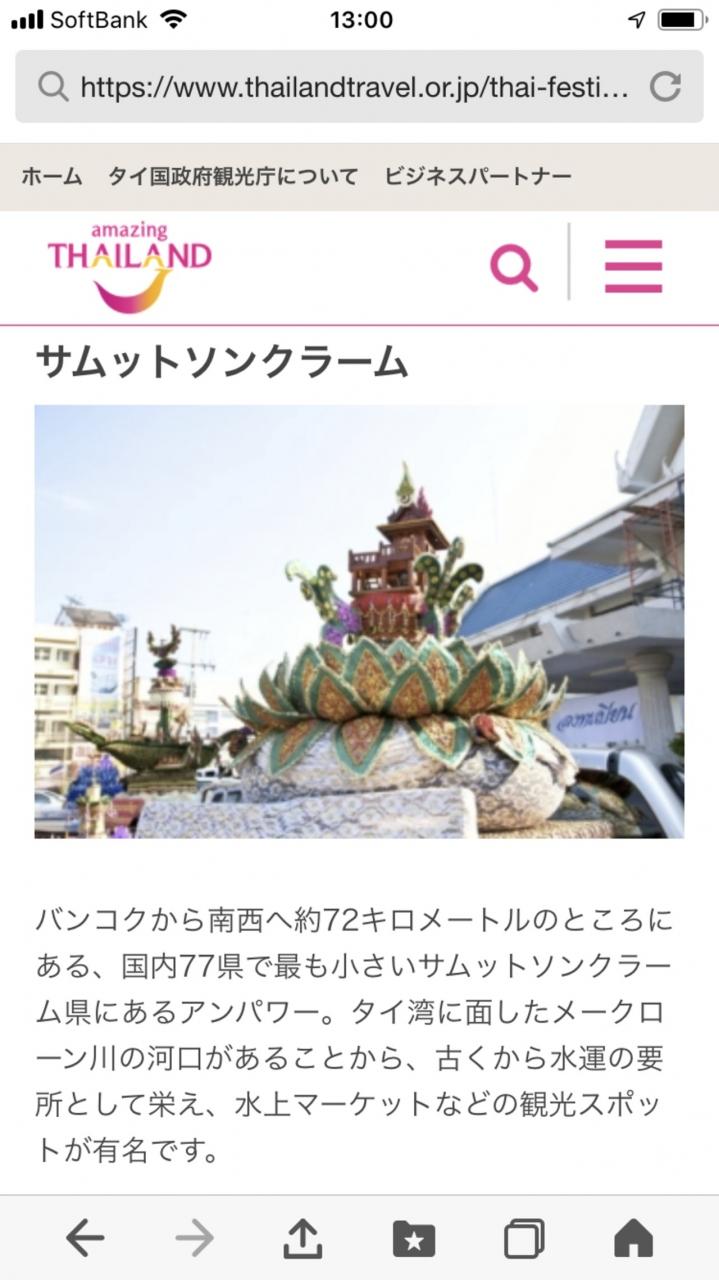Open the hamburger menu
This screenshot has height=1280, width=719.
click(x=633, y=266)
